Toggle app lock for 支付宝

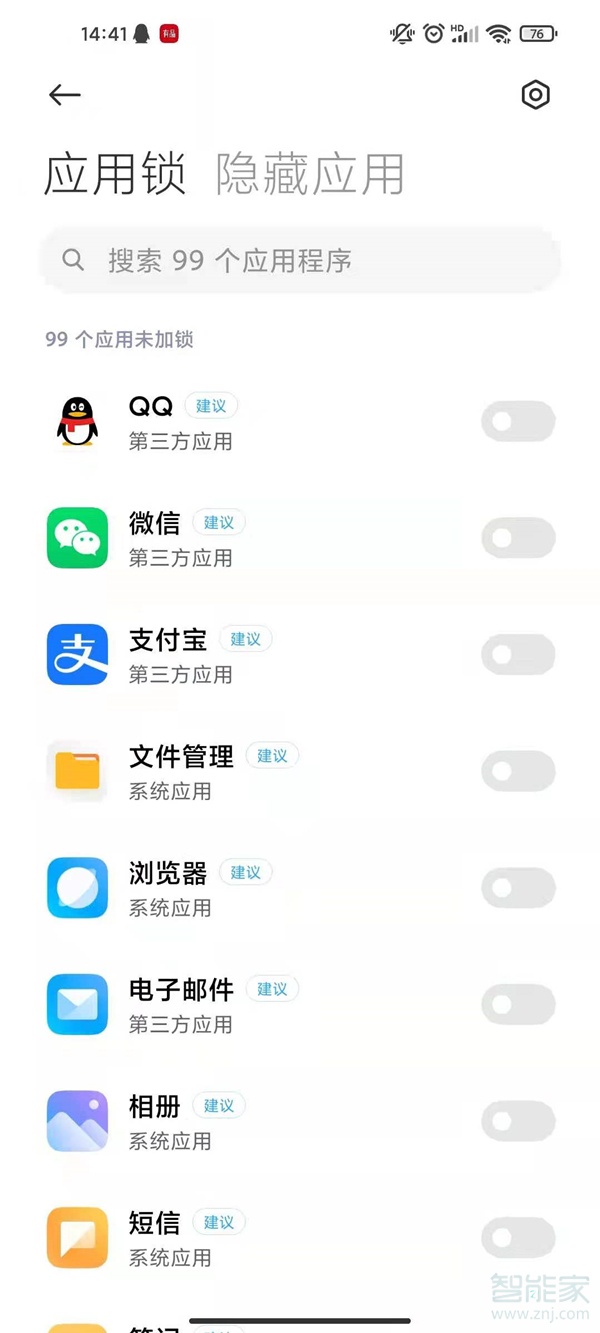518,655
